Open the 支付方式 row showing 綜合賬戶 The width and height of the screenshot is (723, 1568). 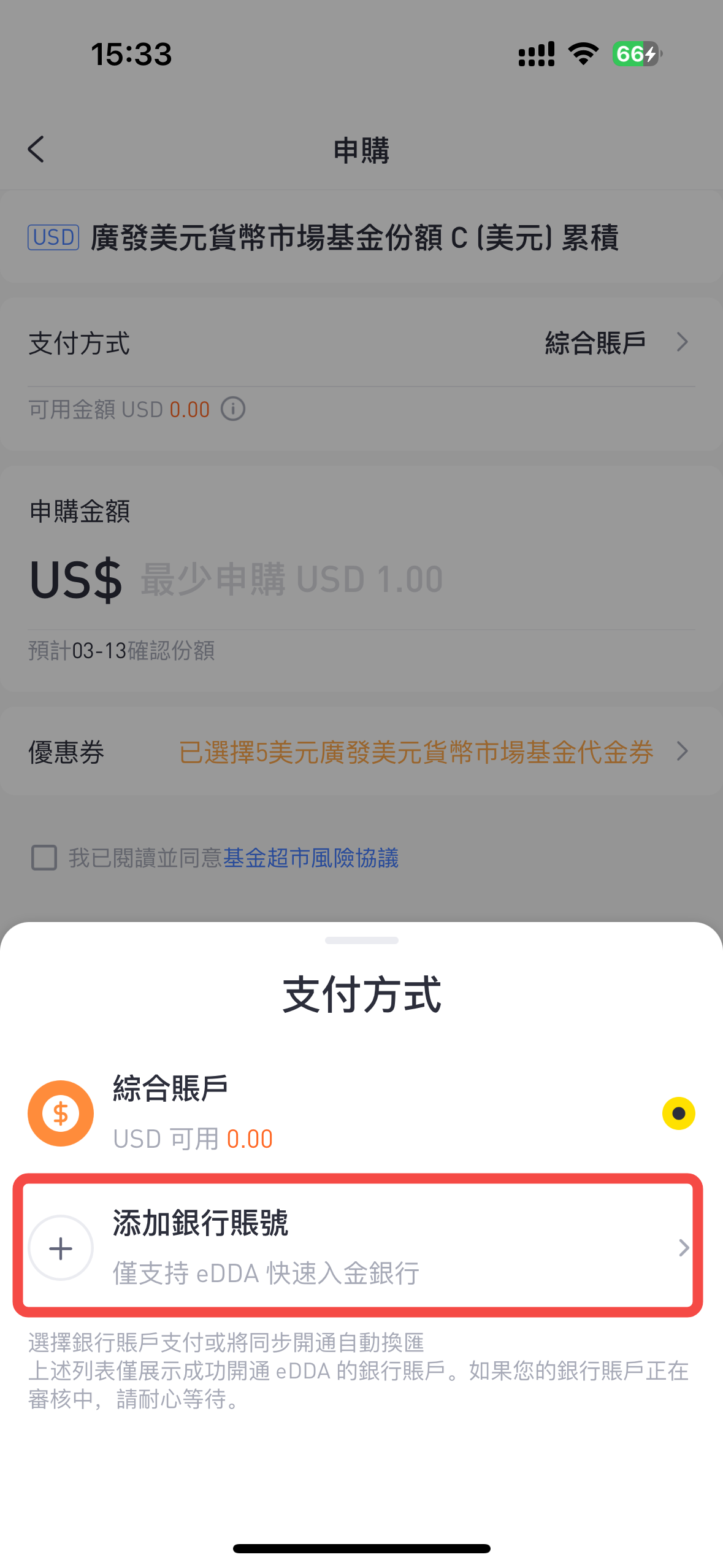point(361,342)
